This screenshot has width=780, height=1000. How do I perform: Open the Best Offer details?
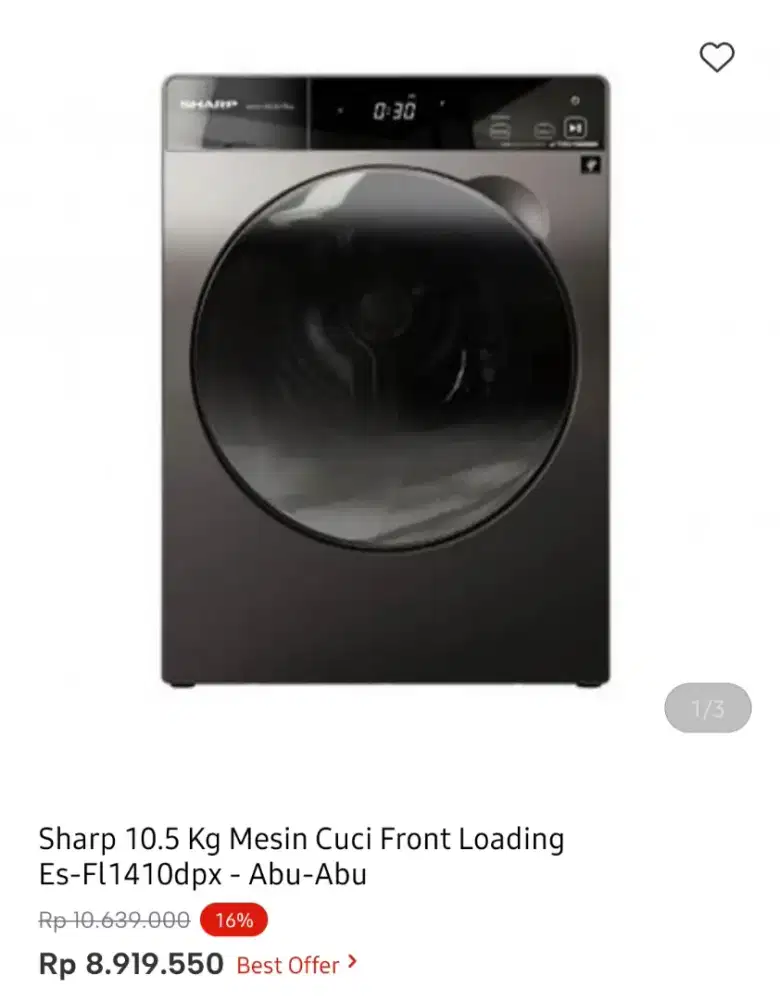pos(296,965)
